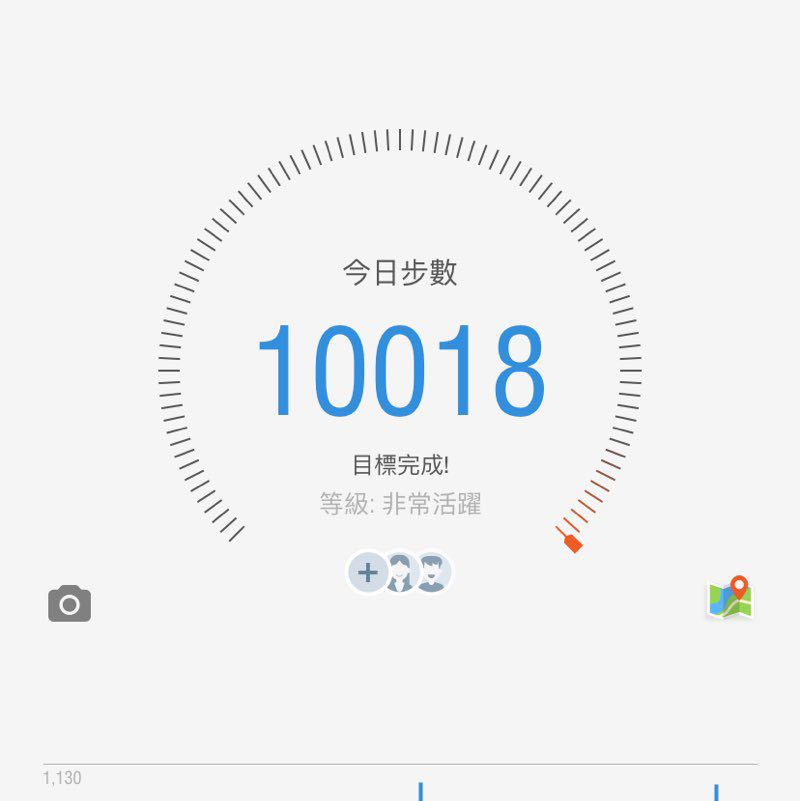Viewport: 800px width, 801px height.
Task: Select the plus icon to add friends
Action: 367,572
